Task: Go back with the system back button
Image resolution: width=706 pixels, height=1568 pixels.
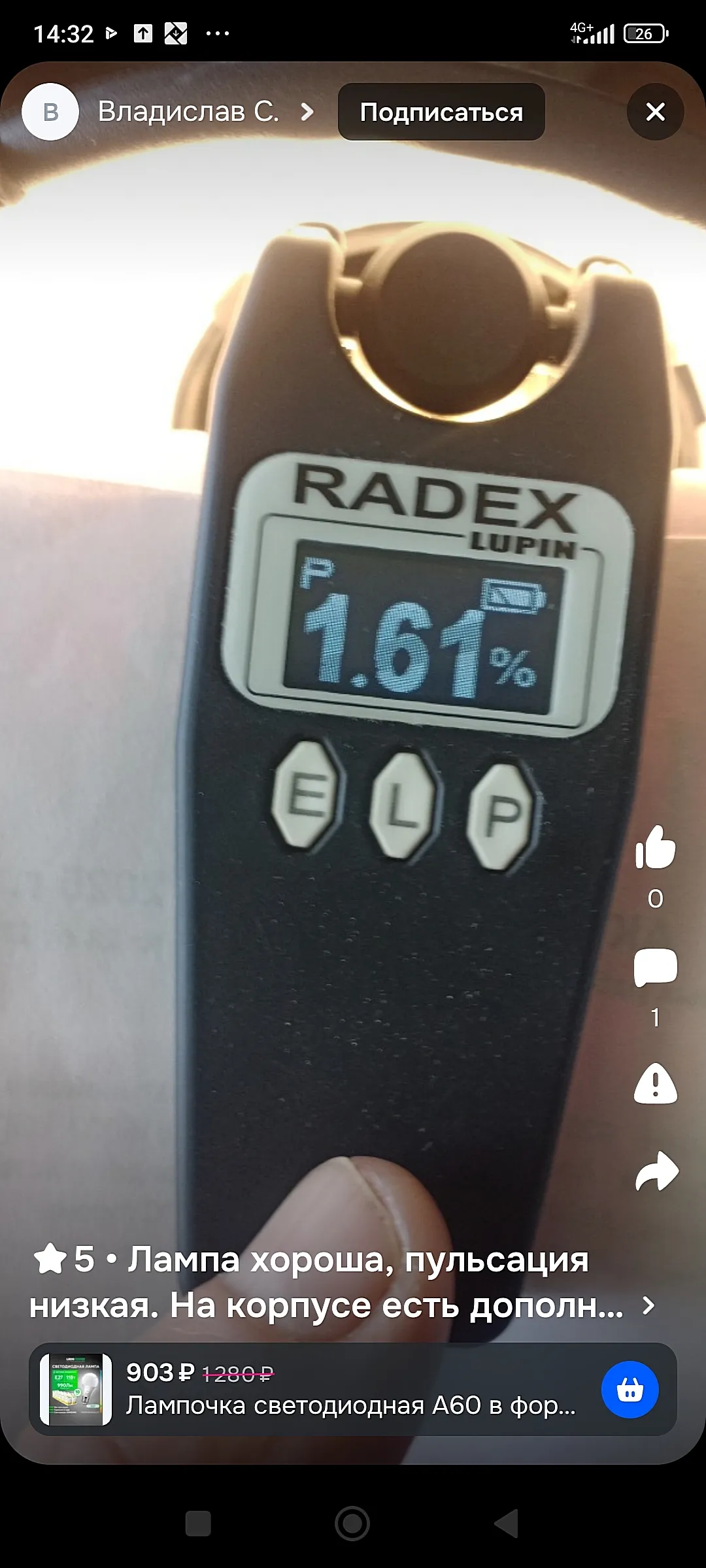Action: 507,1524
